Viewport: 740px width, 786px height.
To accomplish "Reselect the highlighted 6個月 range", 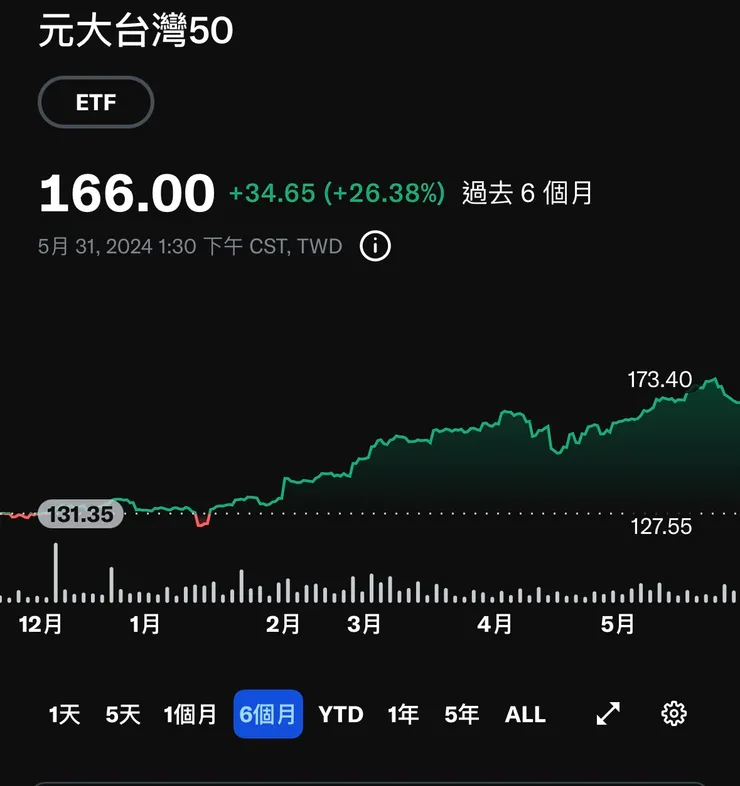I will coord(267,715).
